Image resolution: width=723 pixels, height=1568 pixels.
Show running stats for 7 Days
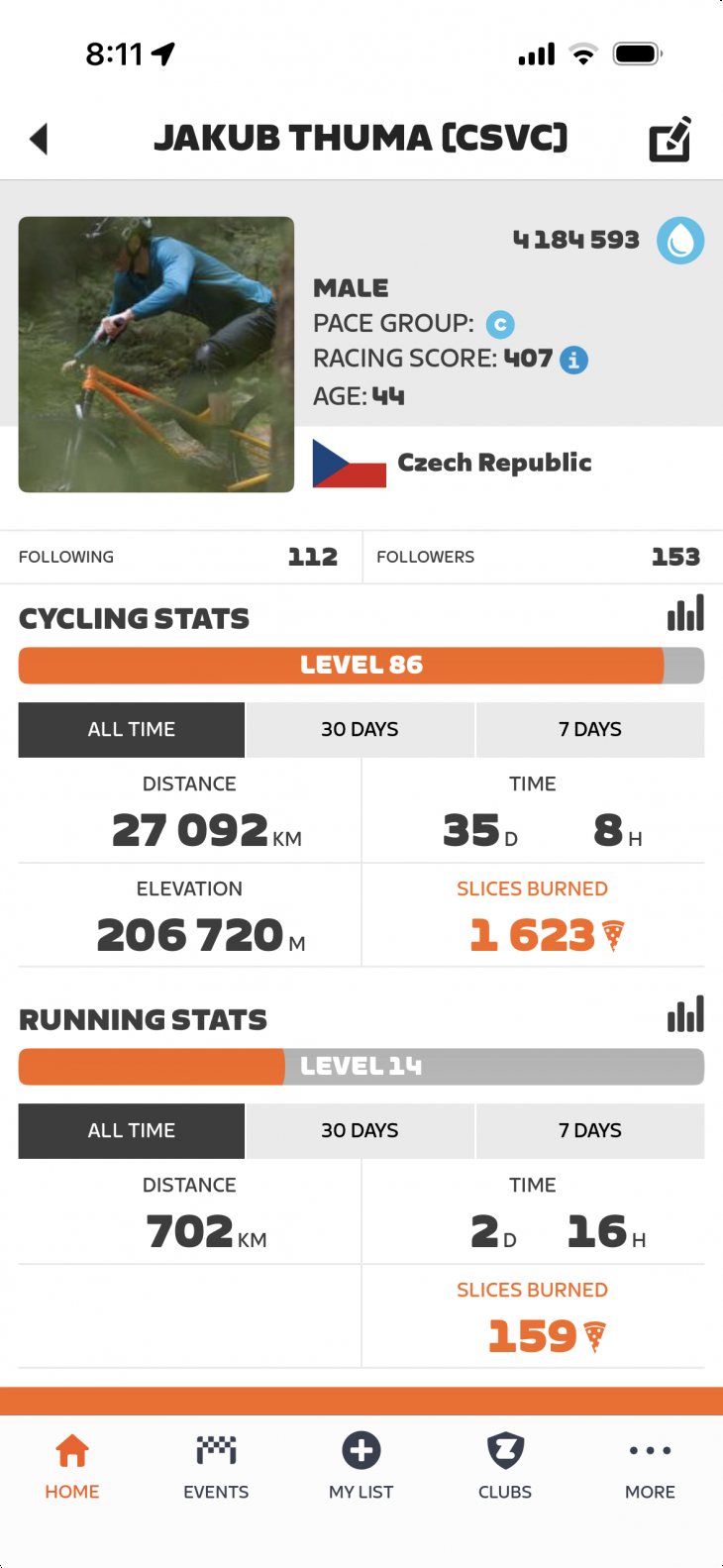589,1131
